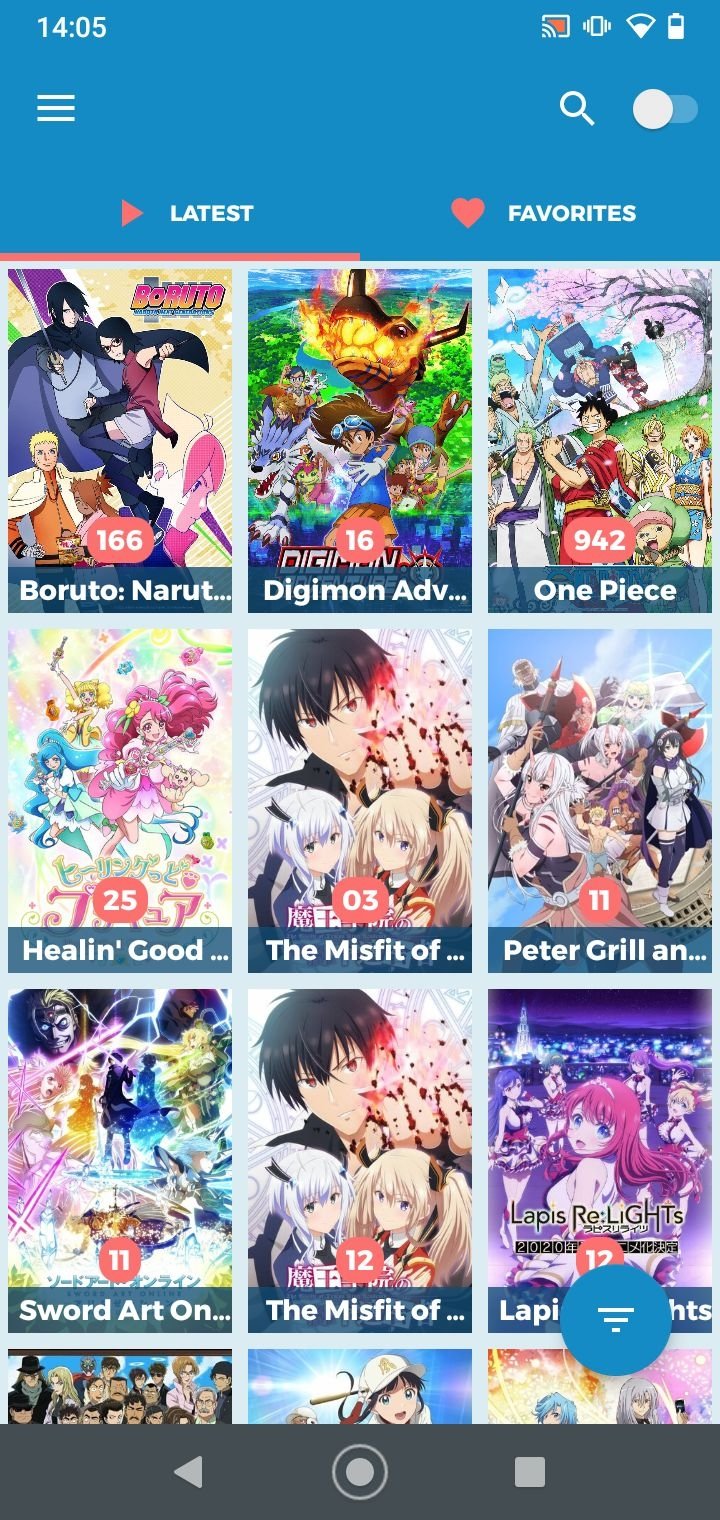Image resolution: width=720 pixels, height=1520 pixels.
Task: Click the play icon next to LATEST
Action: click(x=131, y=212)
